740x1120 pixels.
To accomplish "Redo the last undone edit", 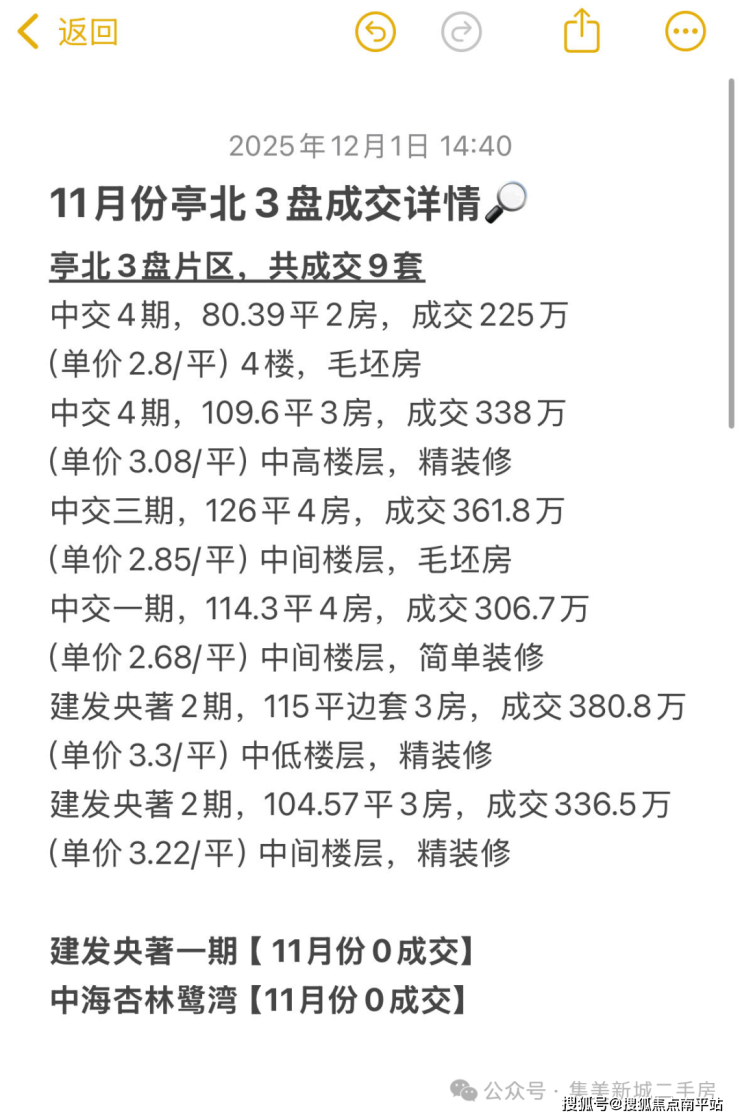I will click(461, 32).
